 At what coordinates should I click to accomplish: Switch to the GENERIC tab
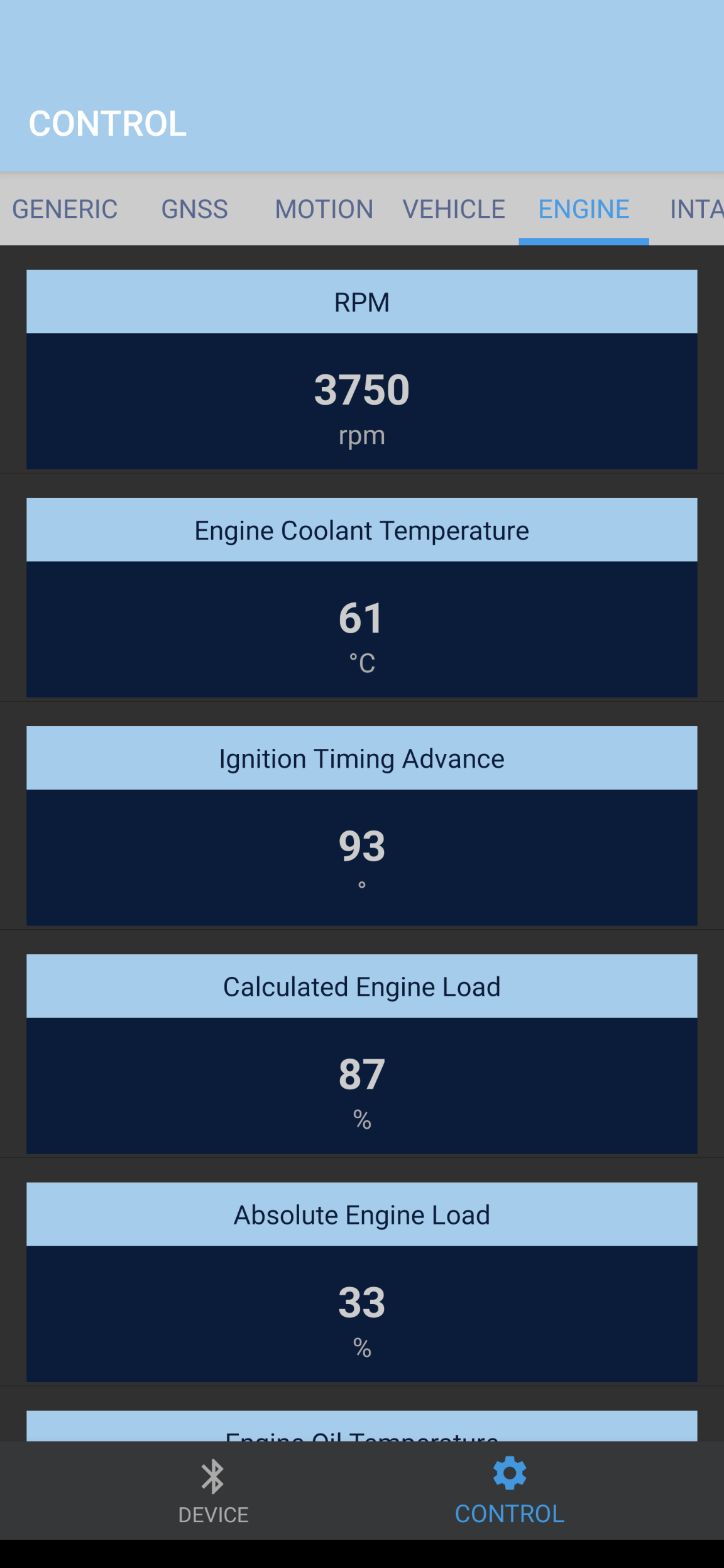65,209
